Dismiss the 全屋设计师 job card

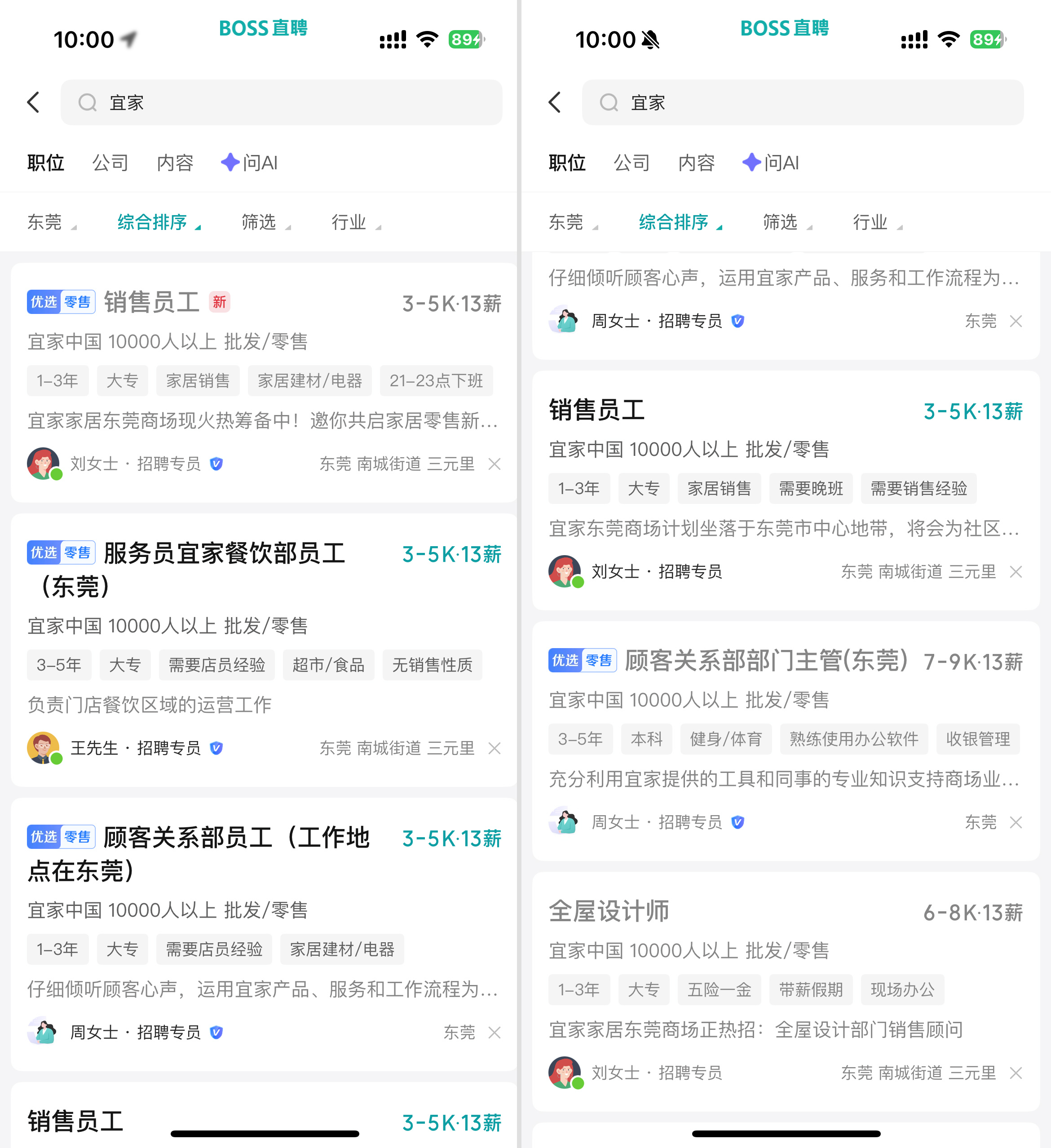pos(1016,1073)
